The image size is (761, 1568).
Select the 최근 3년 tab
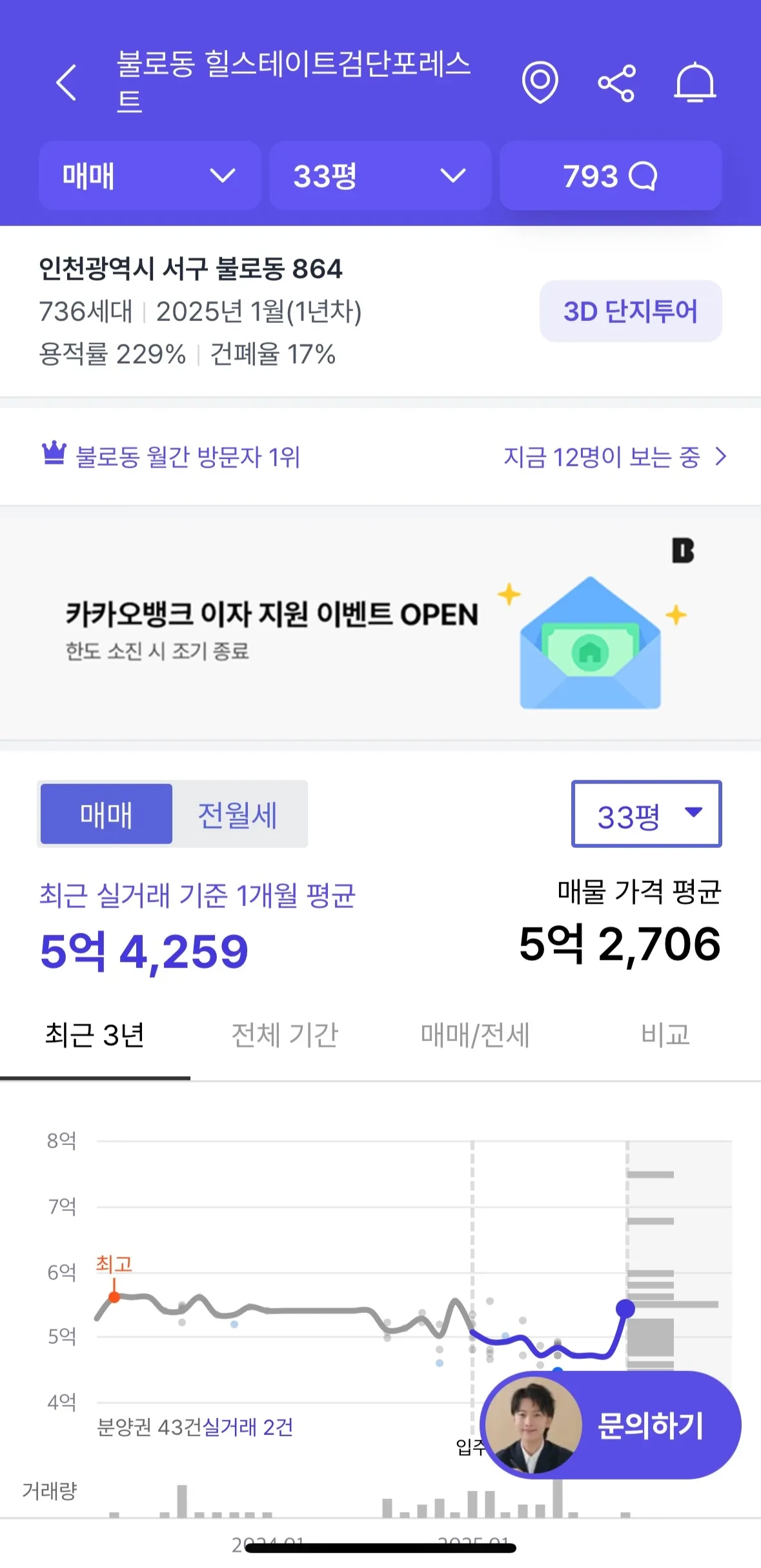[95, 1035]
